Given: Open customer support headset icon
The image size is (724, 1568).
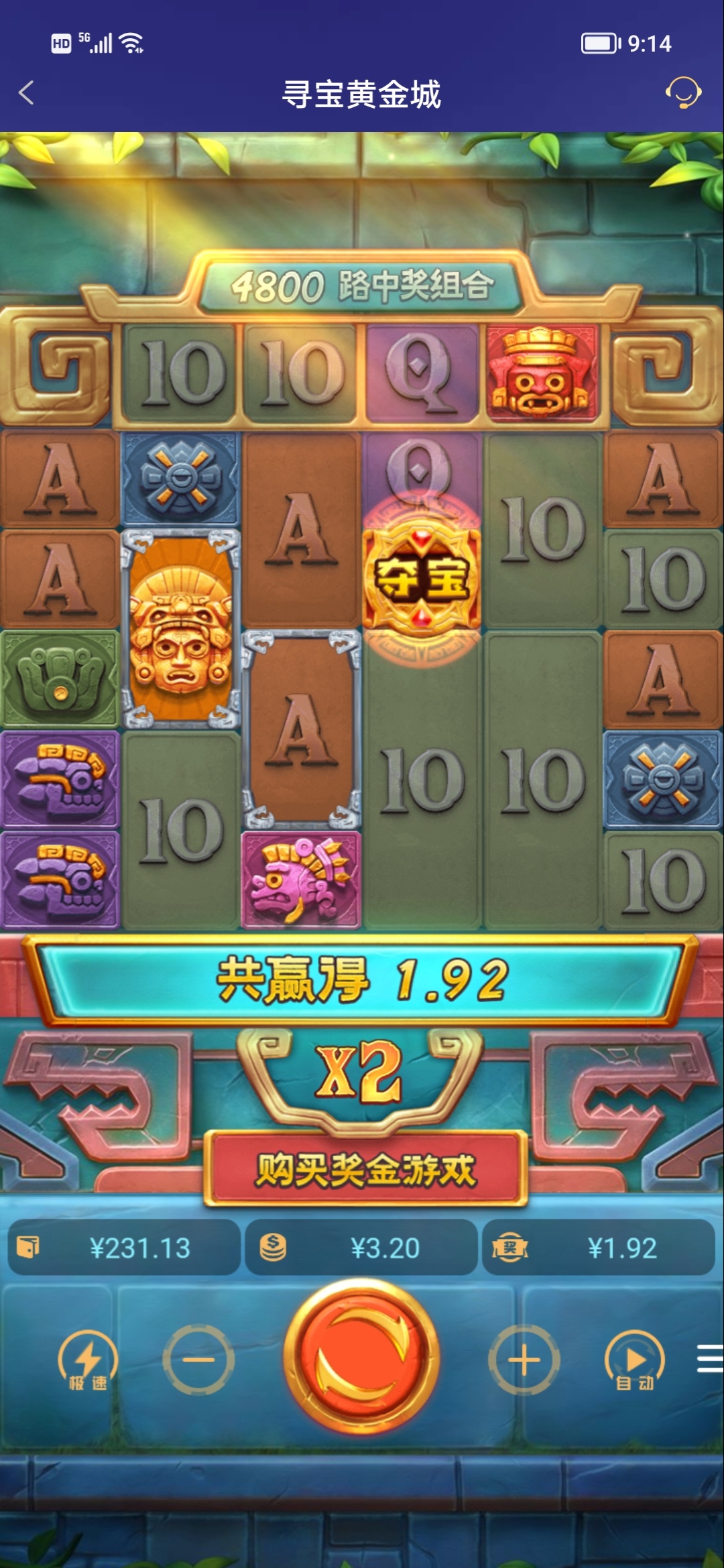Looking at the screenshot, I should (682, 93).
